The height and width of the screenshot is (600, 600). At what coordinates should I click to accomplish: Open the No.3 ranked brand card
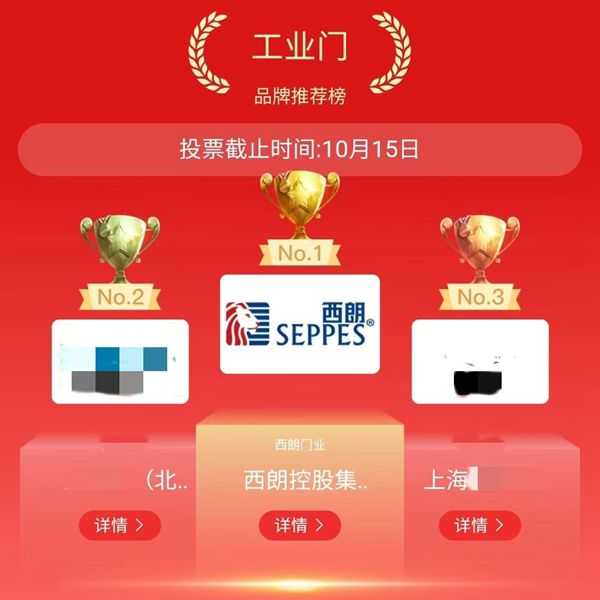point(480,361)
